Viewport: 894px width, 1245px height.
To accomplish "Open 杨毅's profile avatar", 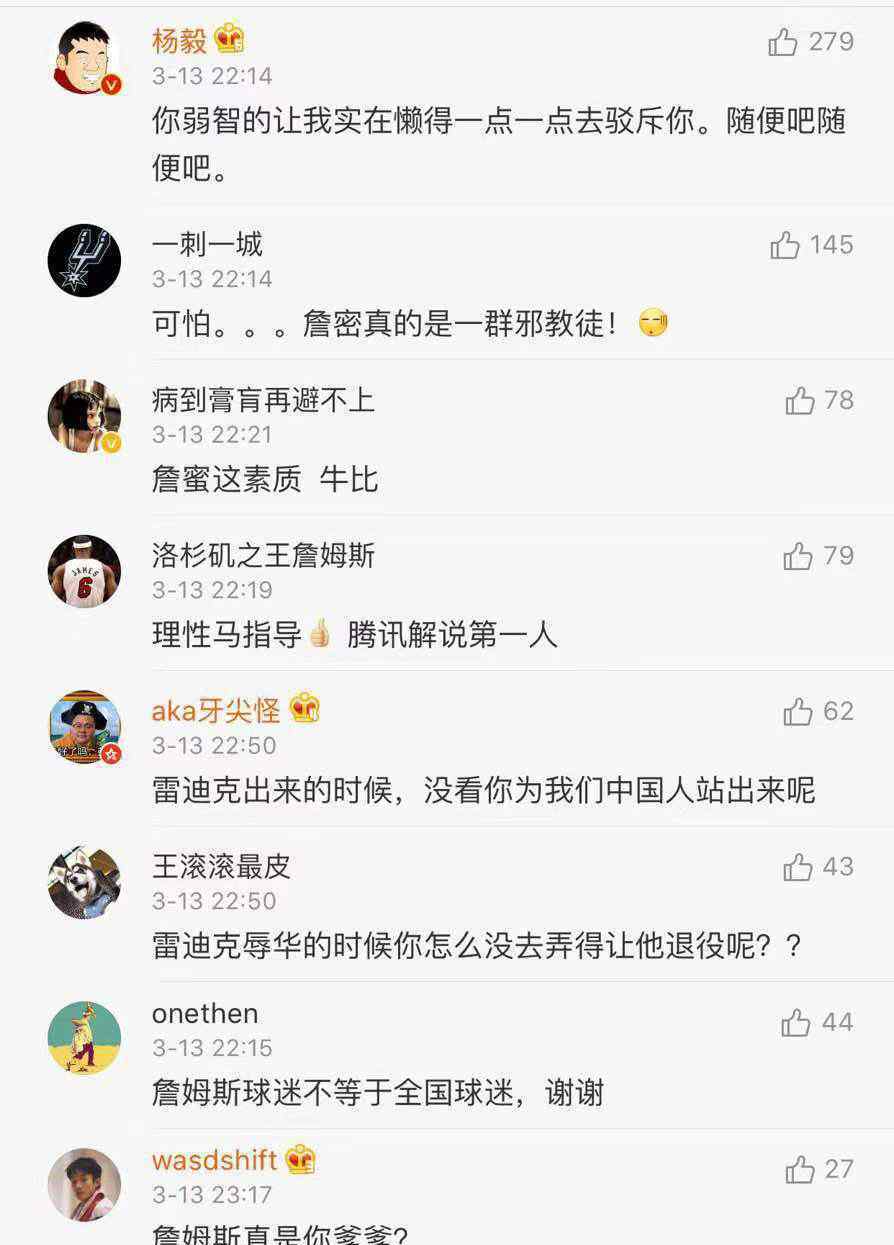I will [x=84, y=58].
